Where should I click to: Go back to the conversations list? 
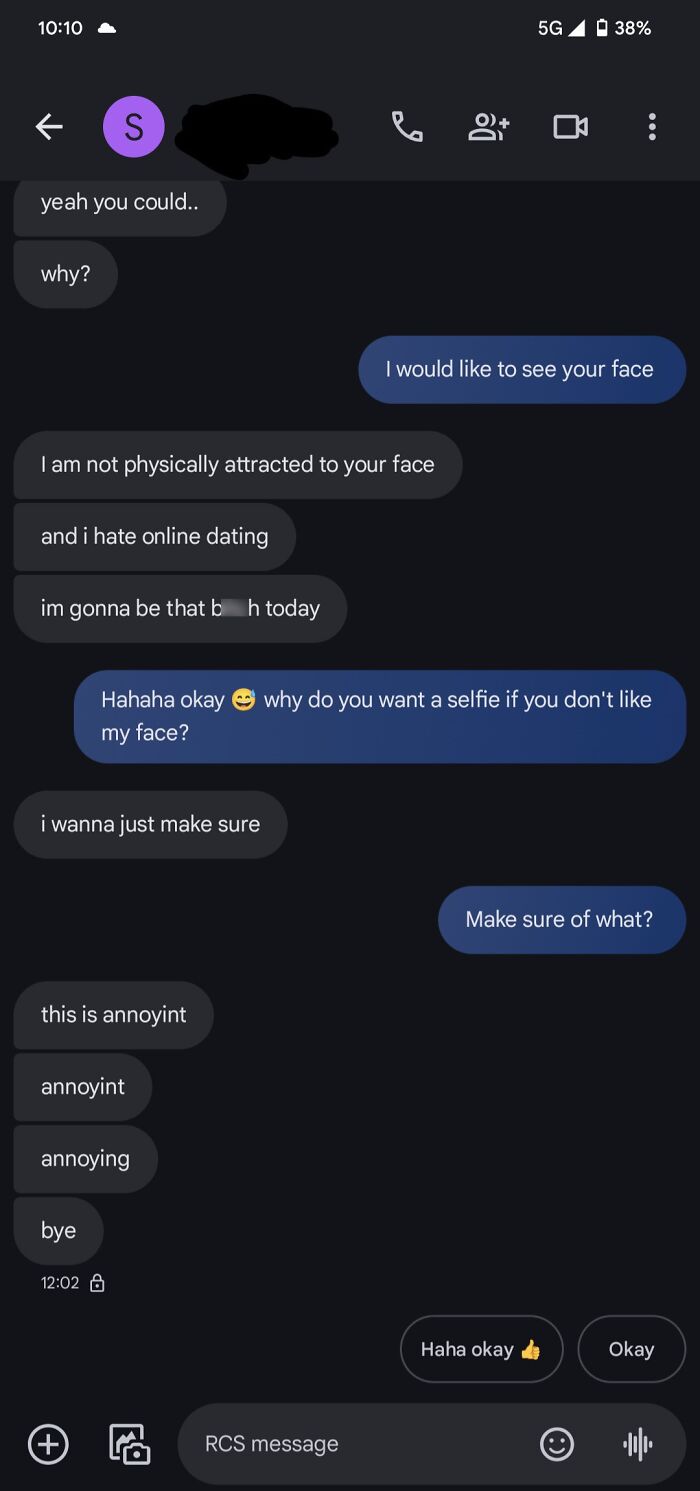(49, 126)
